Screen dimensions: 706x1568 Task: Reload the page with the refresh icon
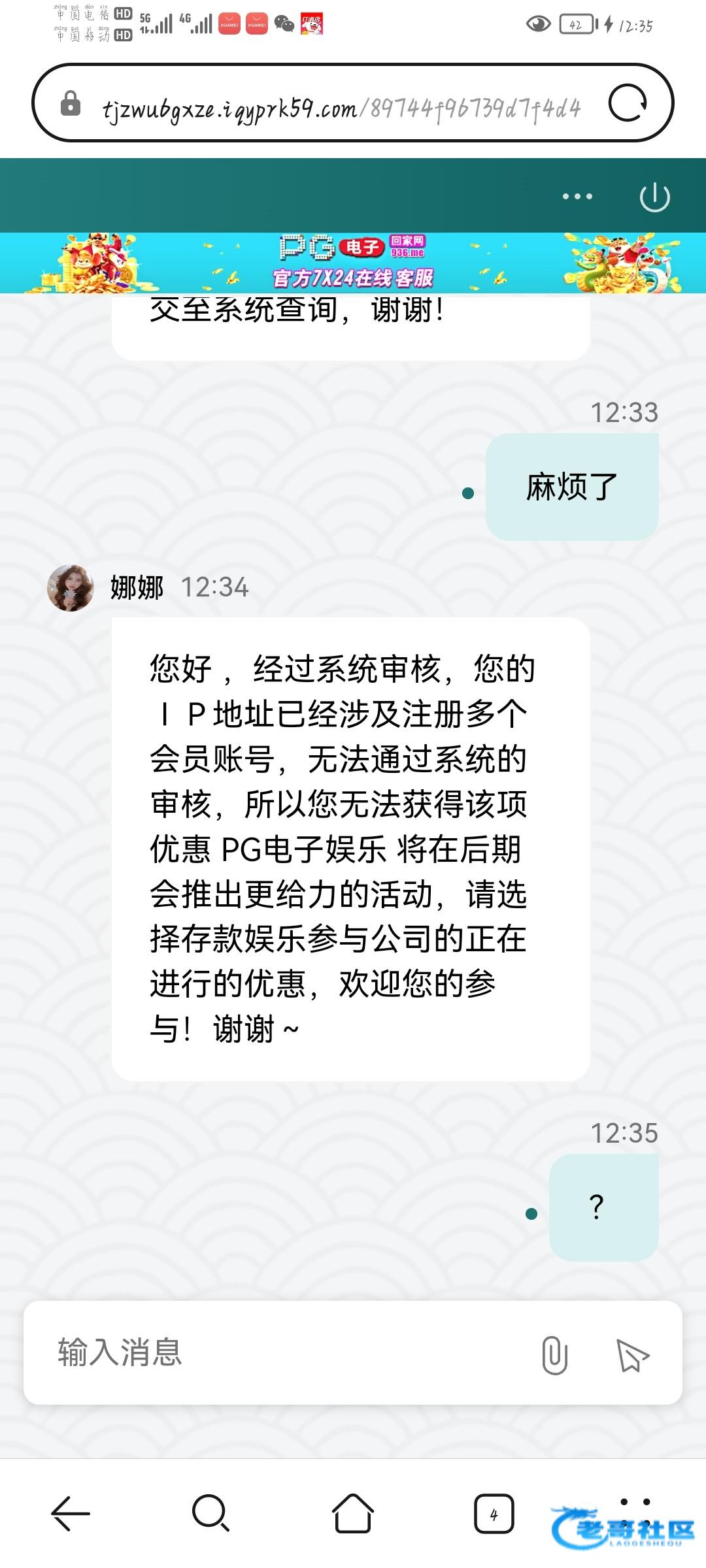[628, 103]
